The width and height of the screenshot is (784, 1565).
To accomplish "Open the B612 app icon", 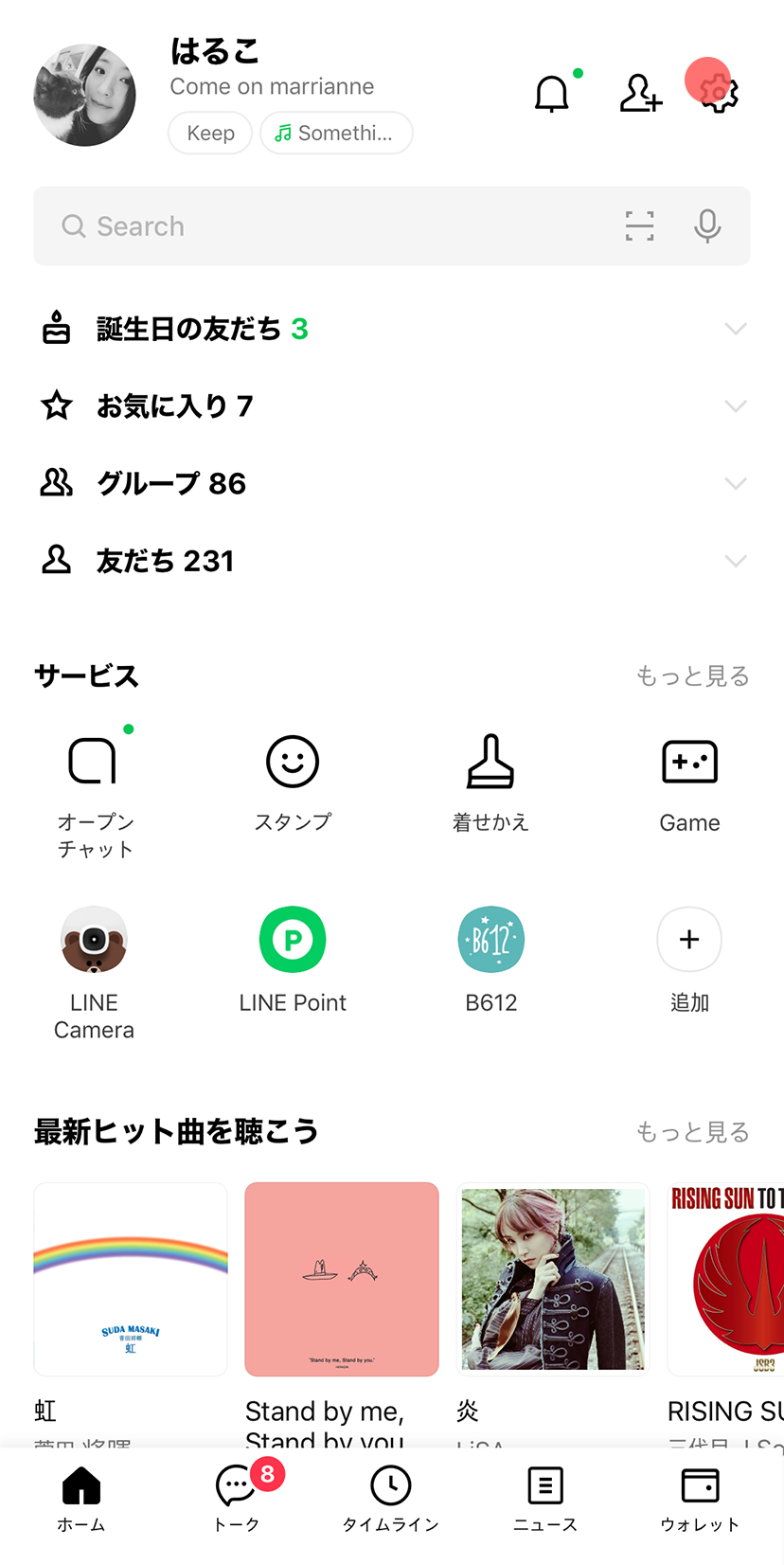I will point(490,939).
